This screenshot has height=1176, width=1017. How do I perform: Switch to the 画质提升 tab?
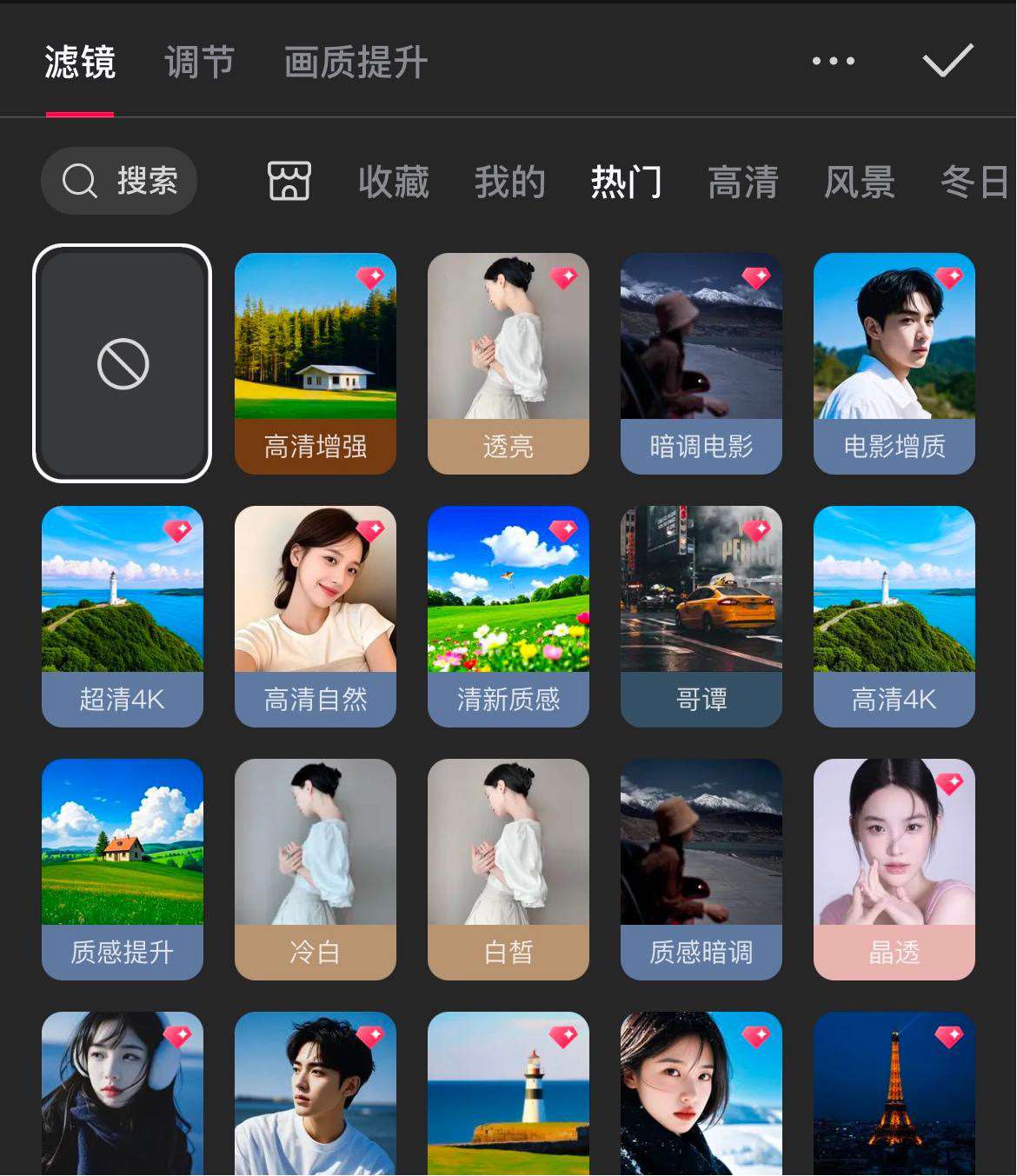pos(356,63)
